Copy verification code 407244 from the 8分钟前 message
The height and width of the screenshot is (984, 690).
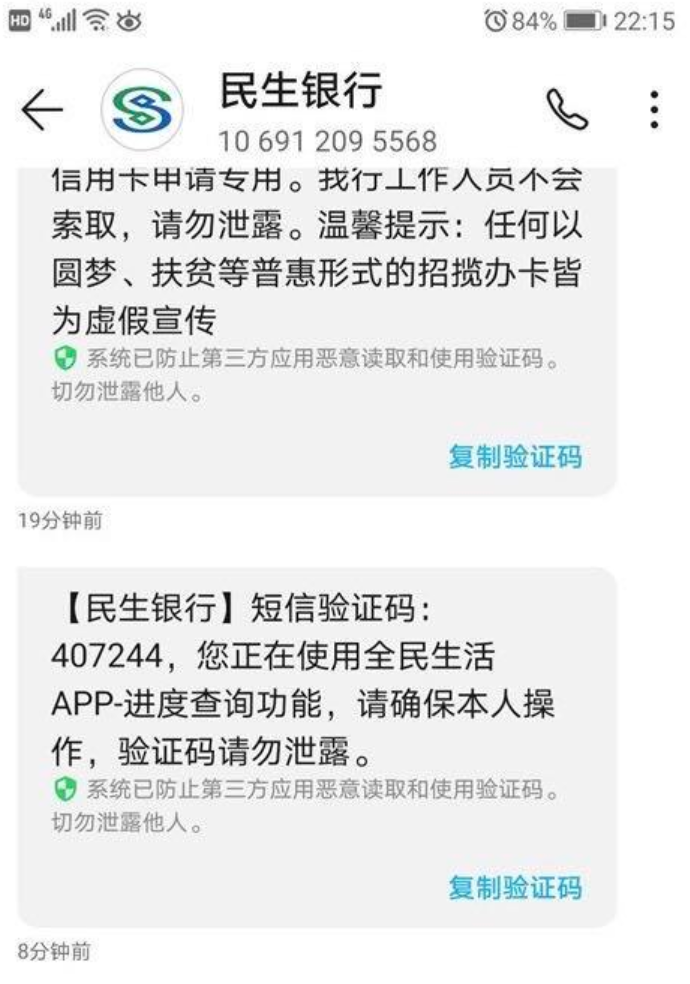click(x=515, y=887)
